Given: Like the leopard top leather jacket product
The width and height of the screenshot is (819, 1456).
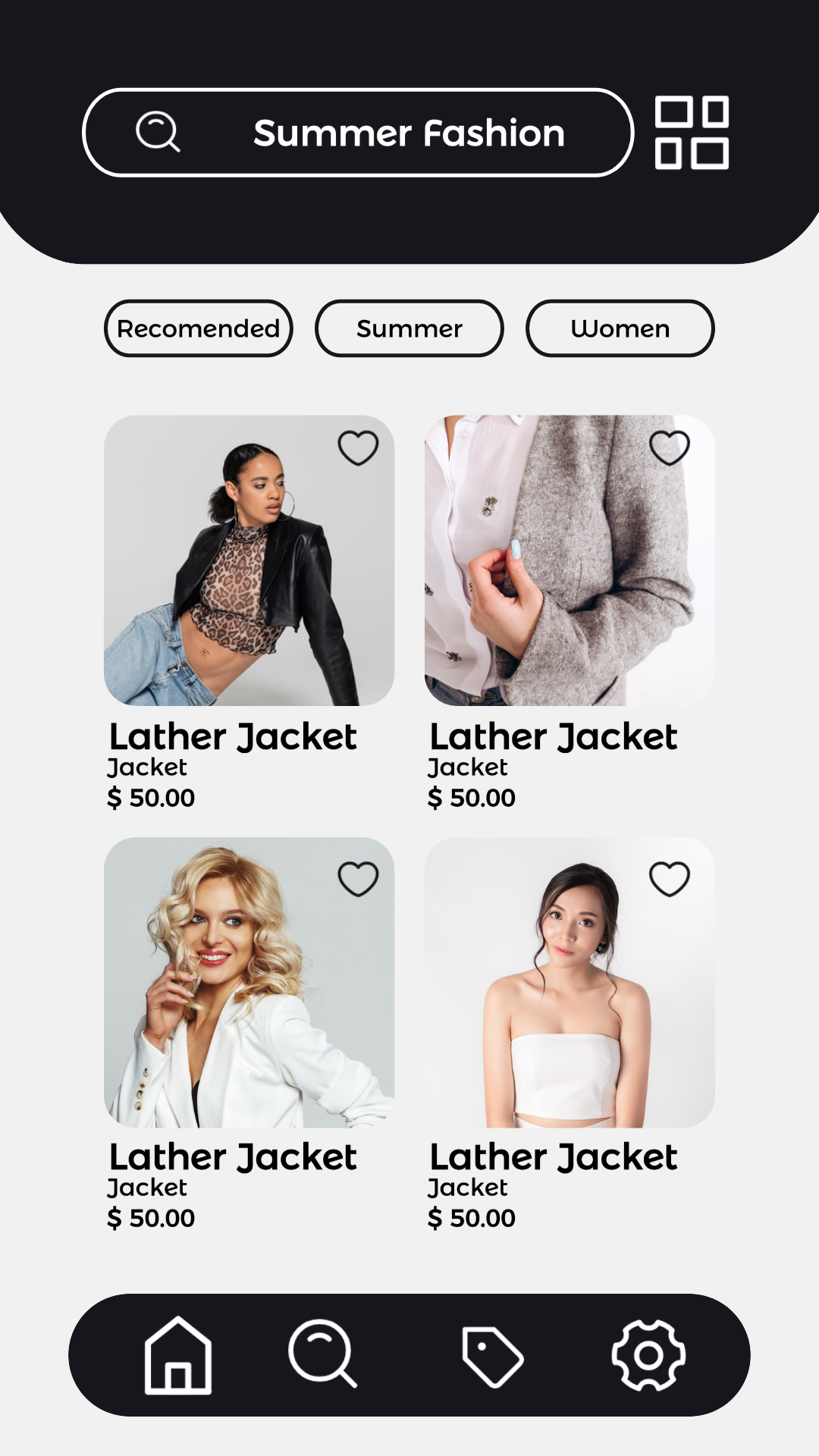Looking at the screenshot, I should 358,447.
